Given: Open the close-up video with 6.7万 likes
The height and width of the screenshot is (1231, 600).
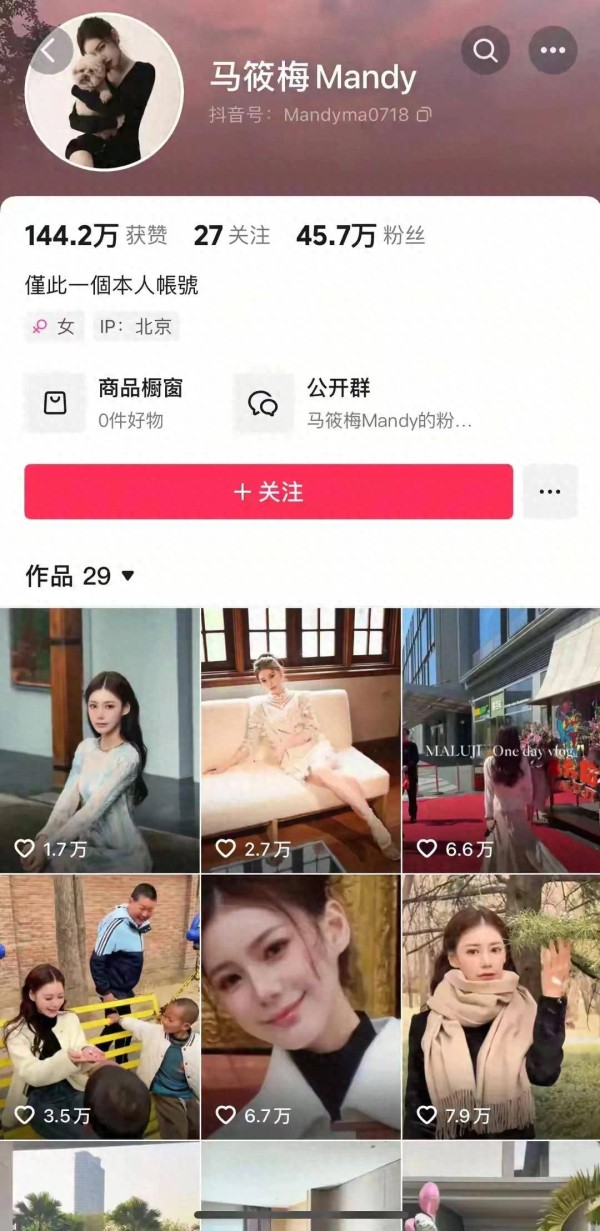Looking at the screenshot, I should (300, 1007).
